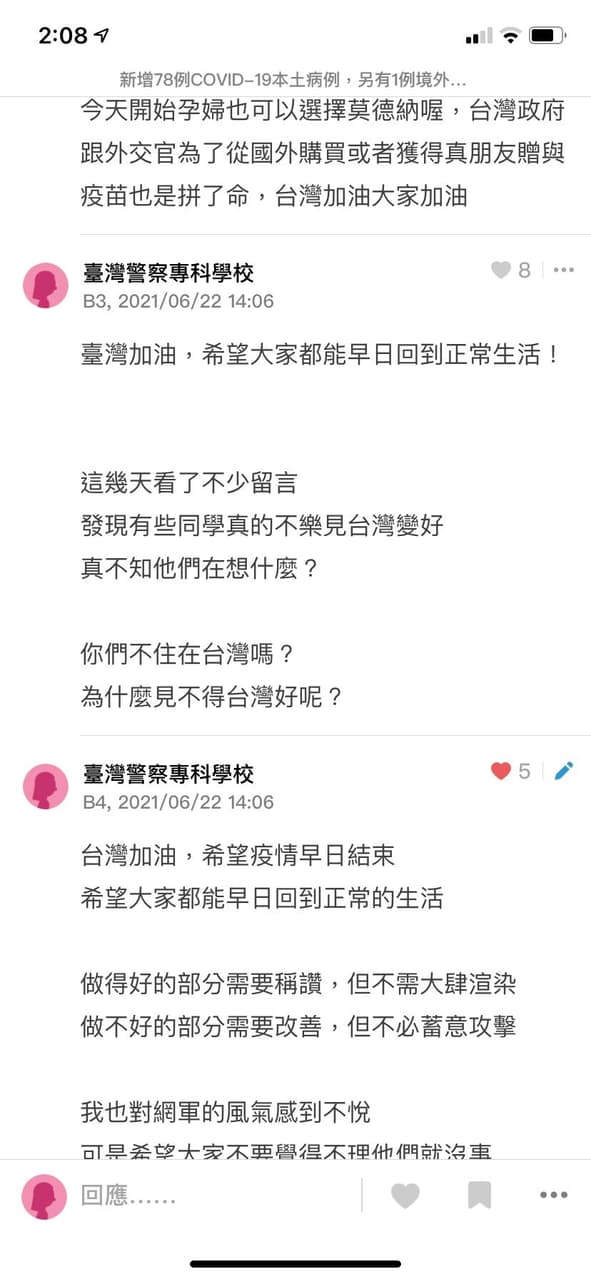Edit the B4 comment with the pencil icon
Viewport: 591px width, 1279px height.
click(564, 770)
